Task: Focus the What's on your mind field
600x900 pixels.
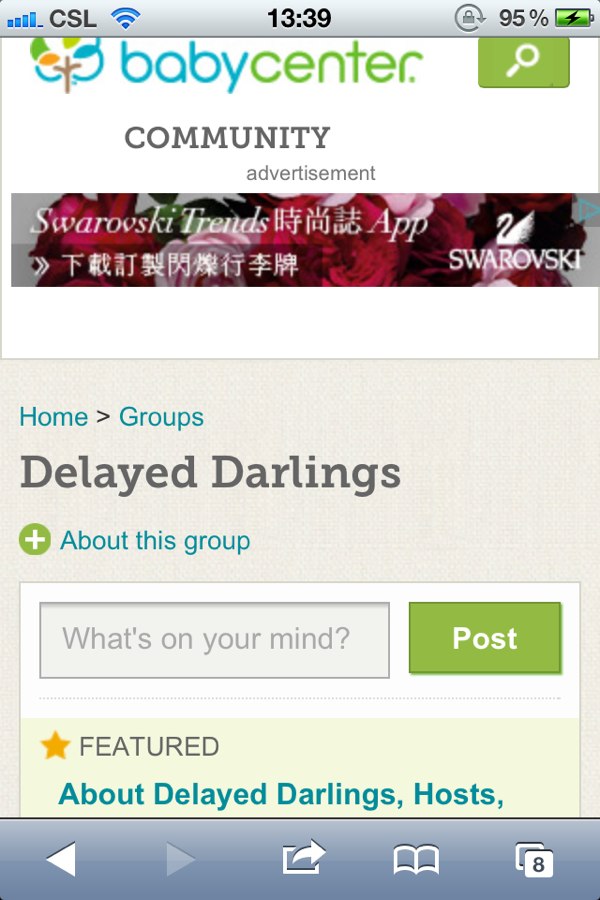Action: pyautogui.click(x=214, y=640)
